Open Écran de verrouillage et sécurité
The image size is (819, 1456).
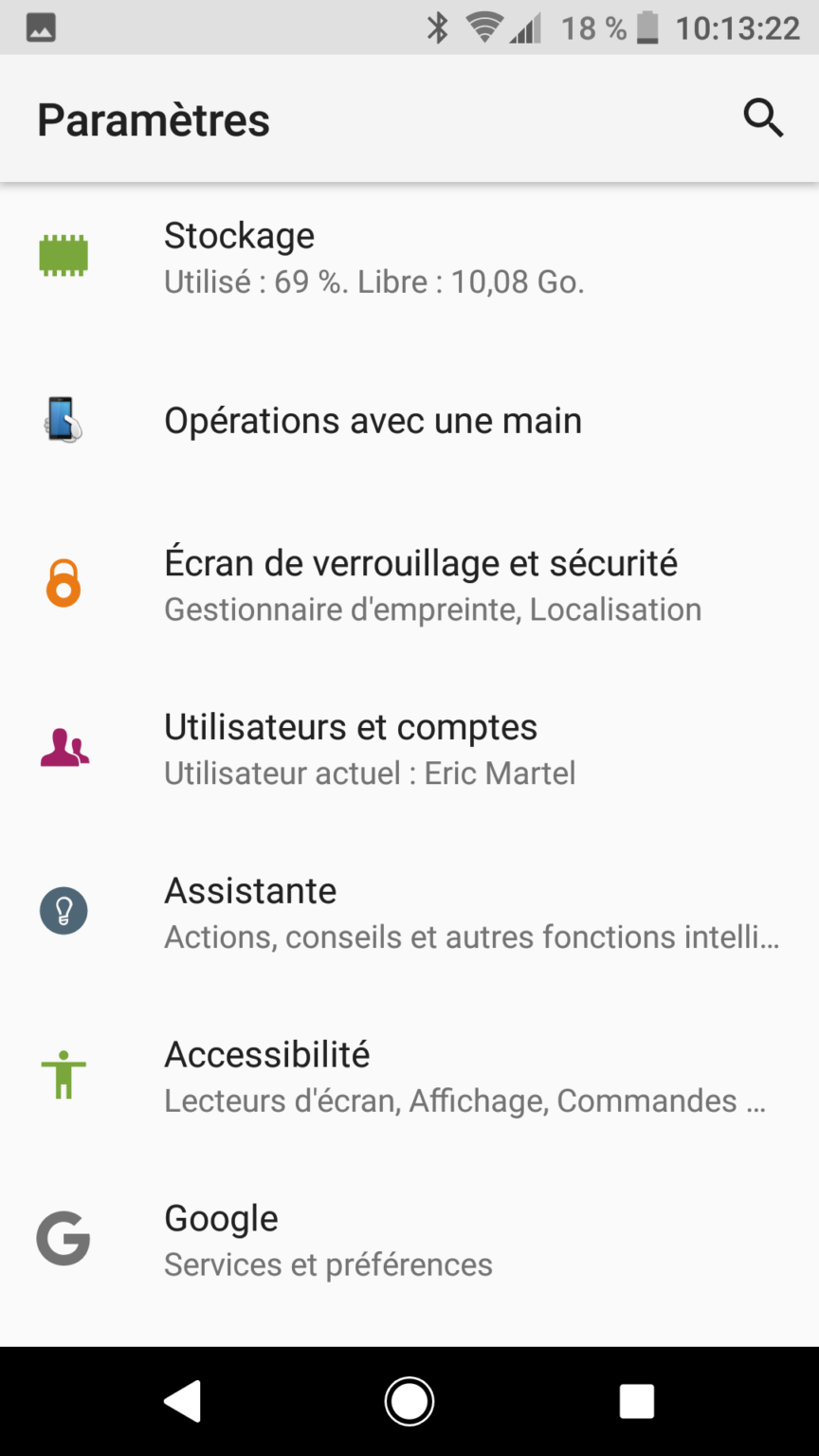click(x=409, y=585)
